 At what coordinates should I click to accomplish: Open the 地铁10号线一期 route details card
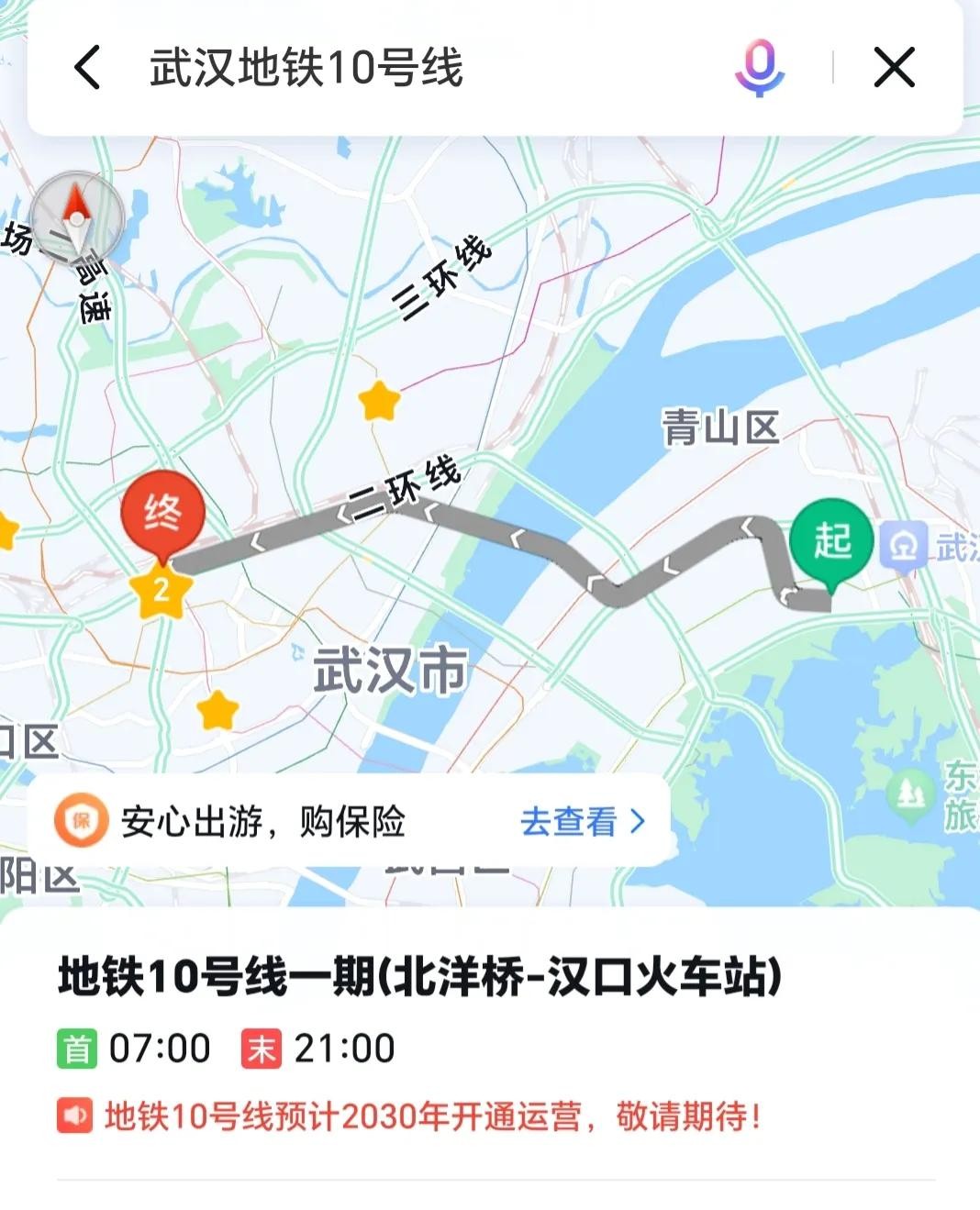[x=419, y=976]
